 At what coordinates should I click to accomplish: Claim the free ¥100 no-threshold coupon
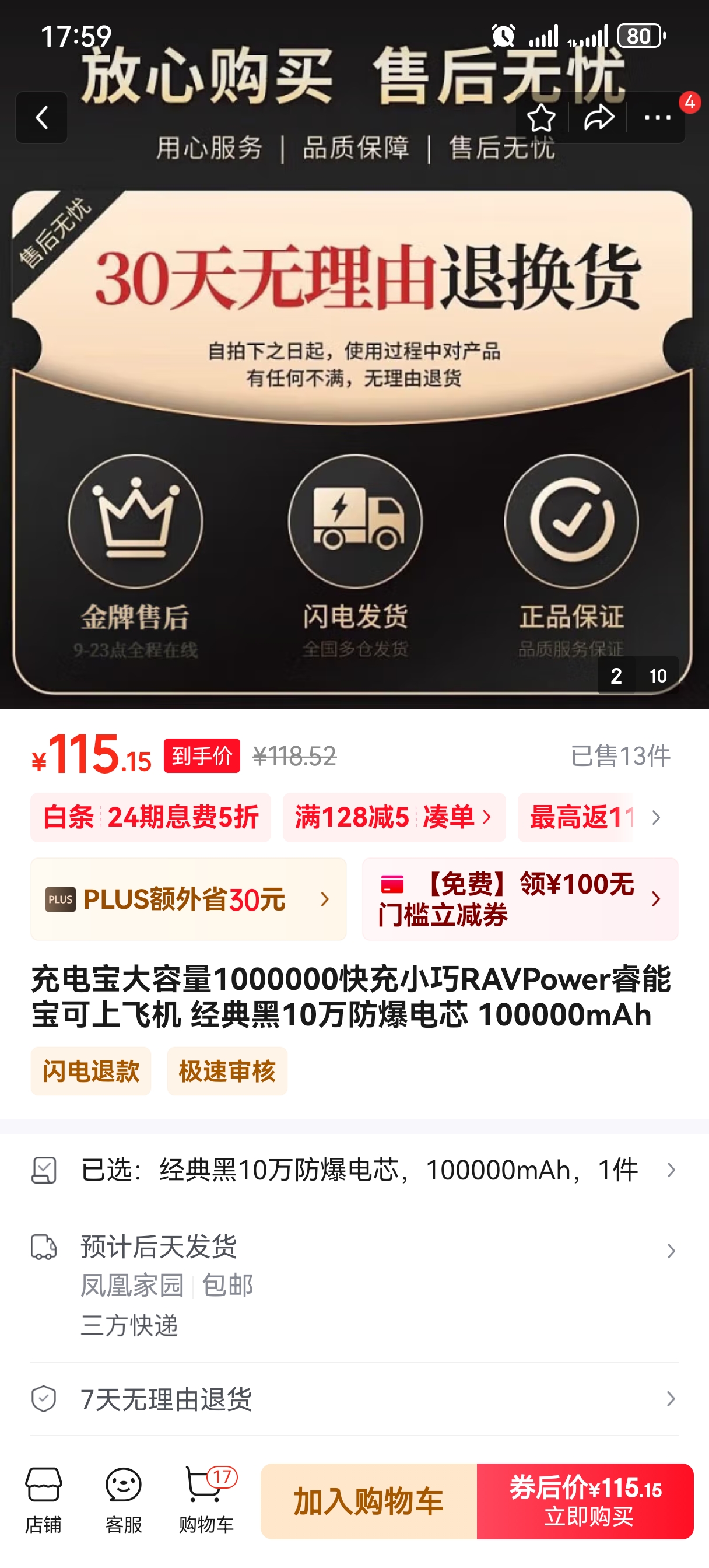pyautogui.click(x=520, y=899)
